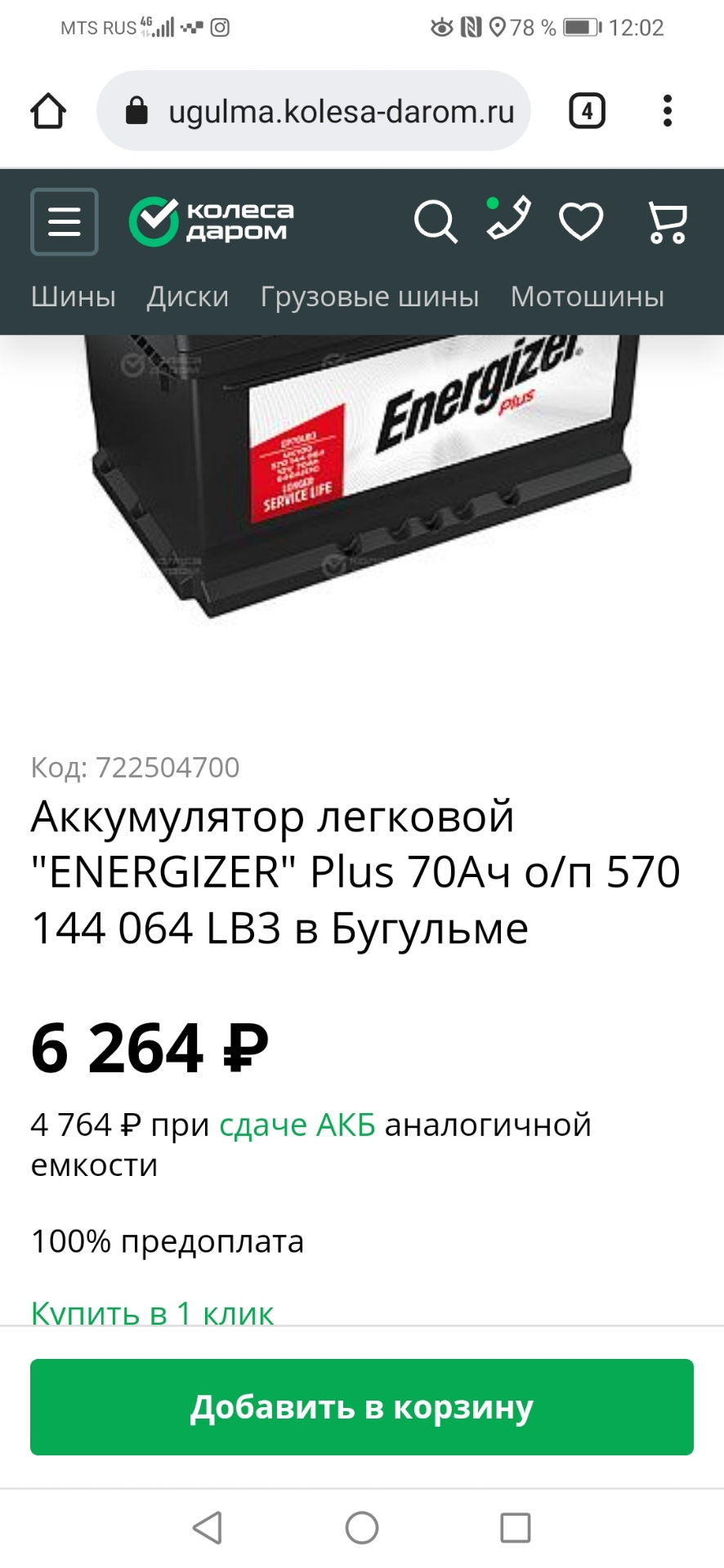Image resolution: width=724 pixels, height=1568 pixels.
Task: Open the Грузовые шины category
Action: click(x=369, y=296)
